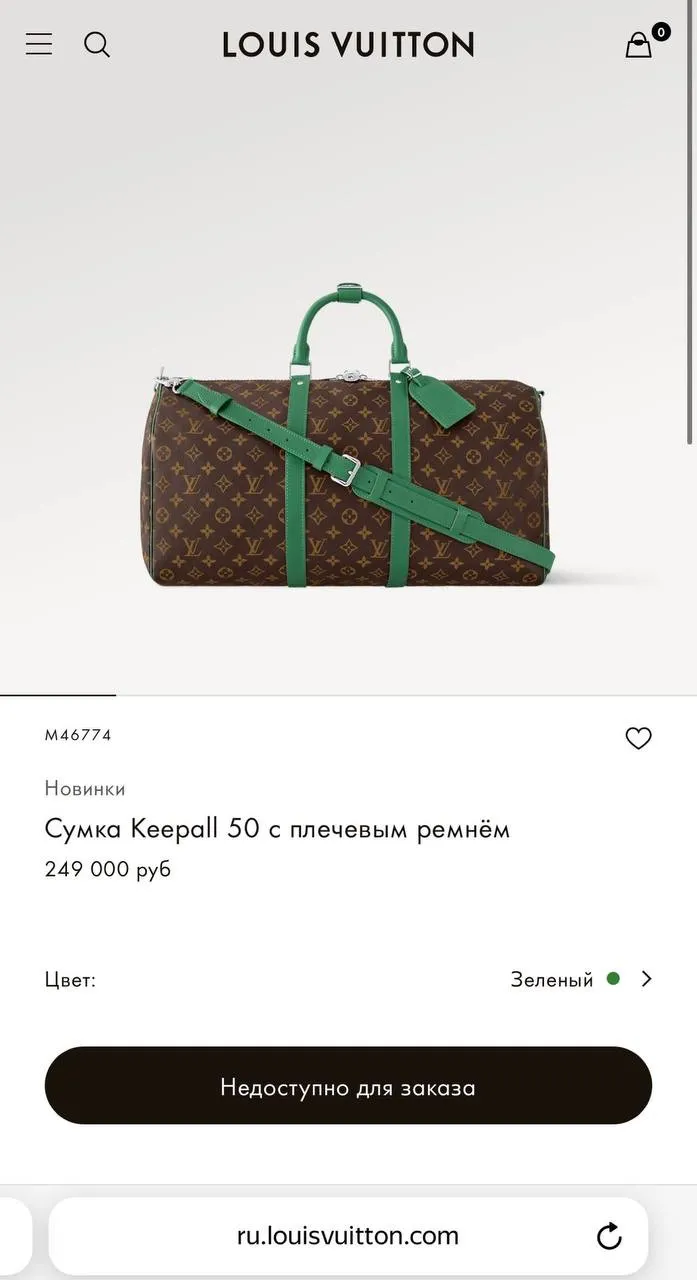697x1280 pixels.
Task: Open the Keepall 50 bag image
Action: click(347, 440)
